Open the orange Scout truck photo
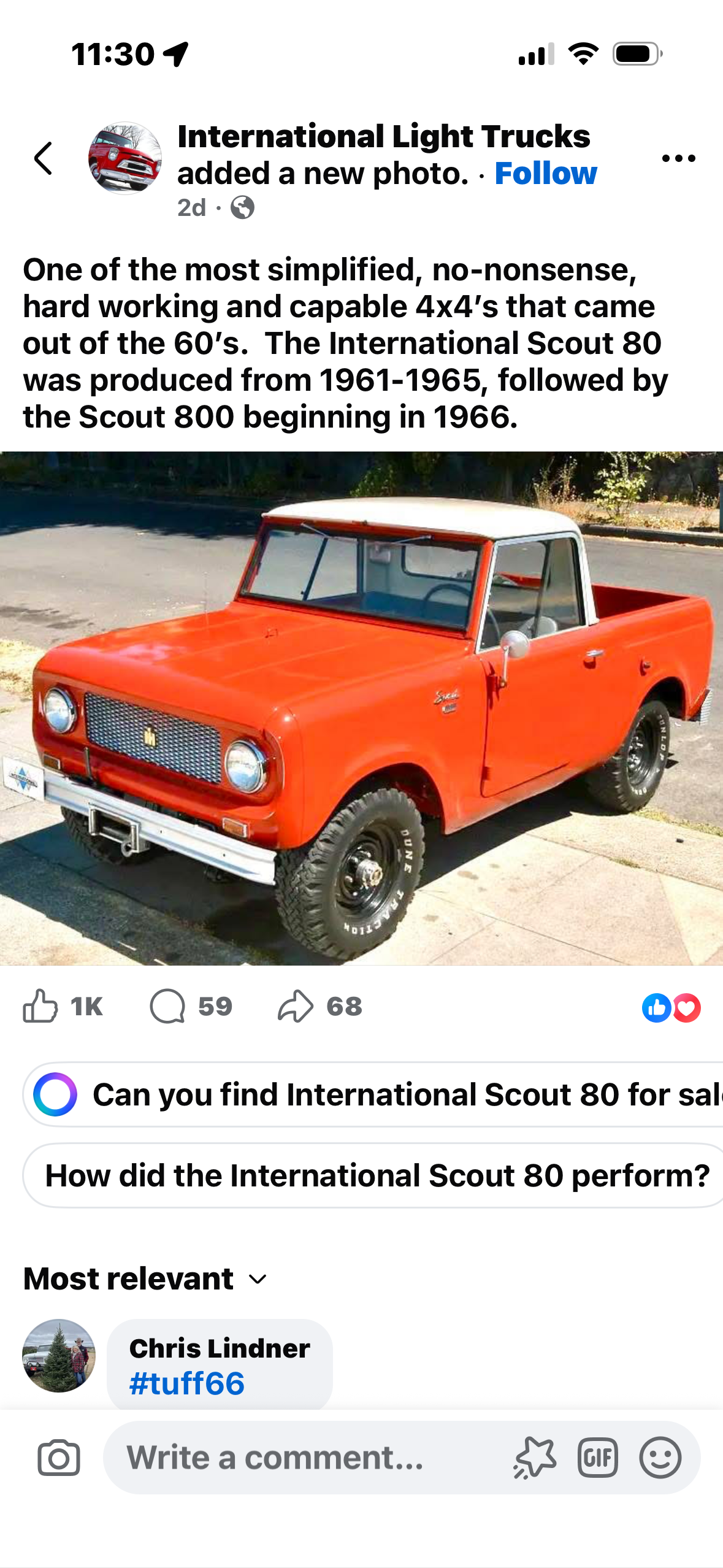The height and width of the screenshot is (1568, 723). (361, 708)
